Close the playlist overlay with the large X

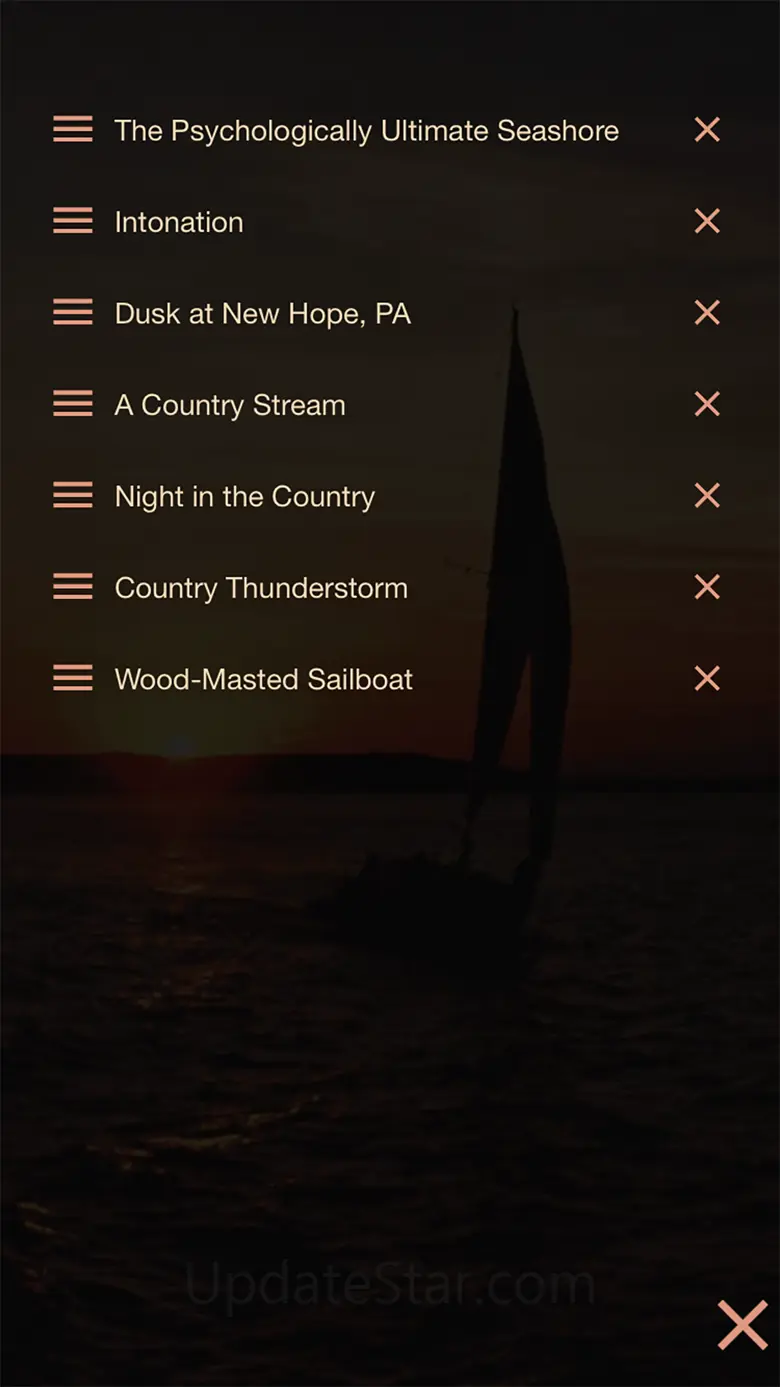[x=742, y=1325]
